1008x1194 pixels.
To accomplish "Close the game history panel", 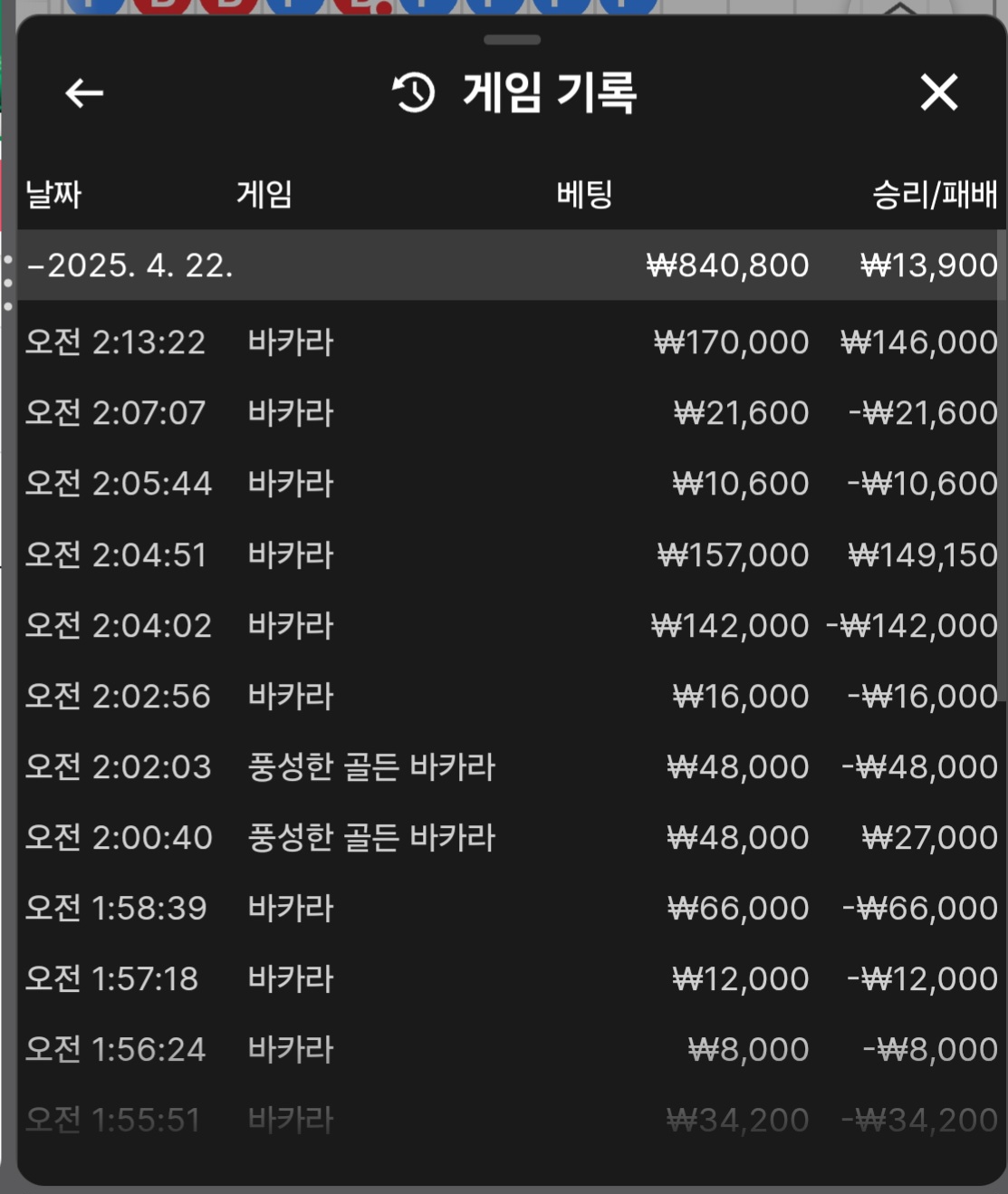I will [x=938, y=92].
